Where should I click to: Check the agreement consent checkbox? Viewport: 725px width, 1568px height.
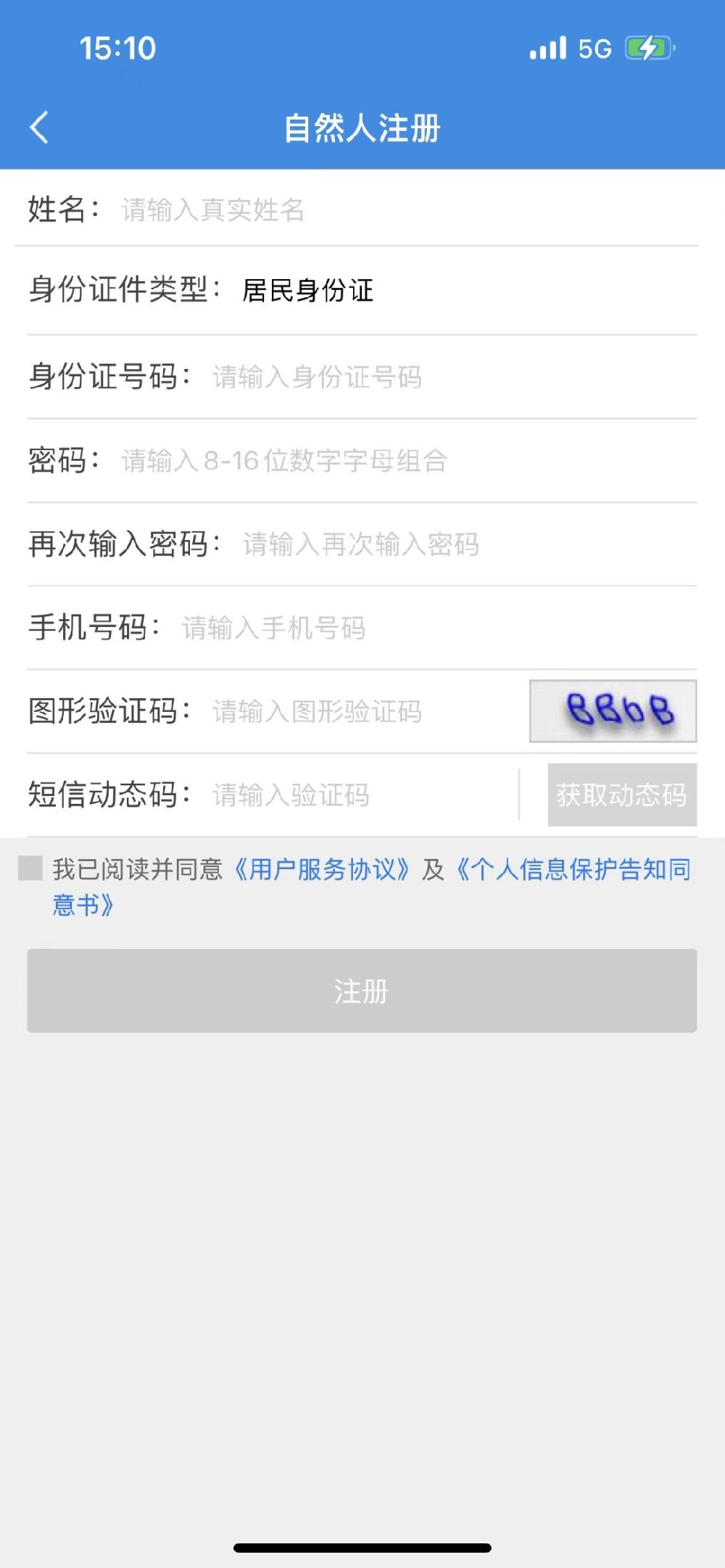point(30,868)
